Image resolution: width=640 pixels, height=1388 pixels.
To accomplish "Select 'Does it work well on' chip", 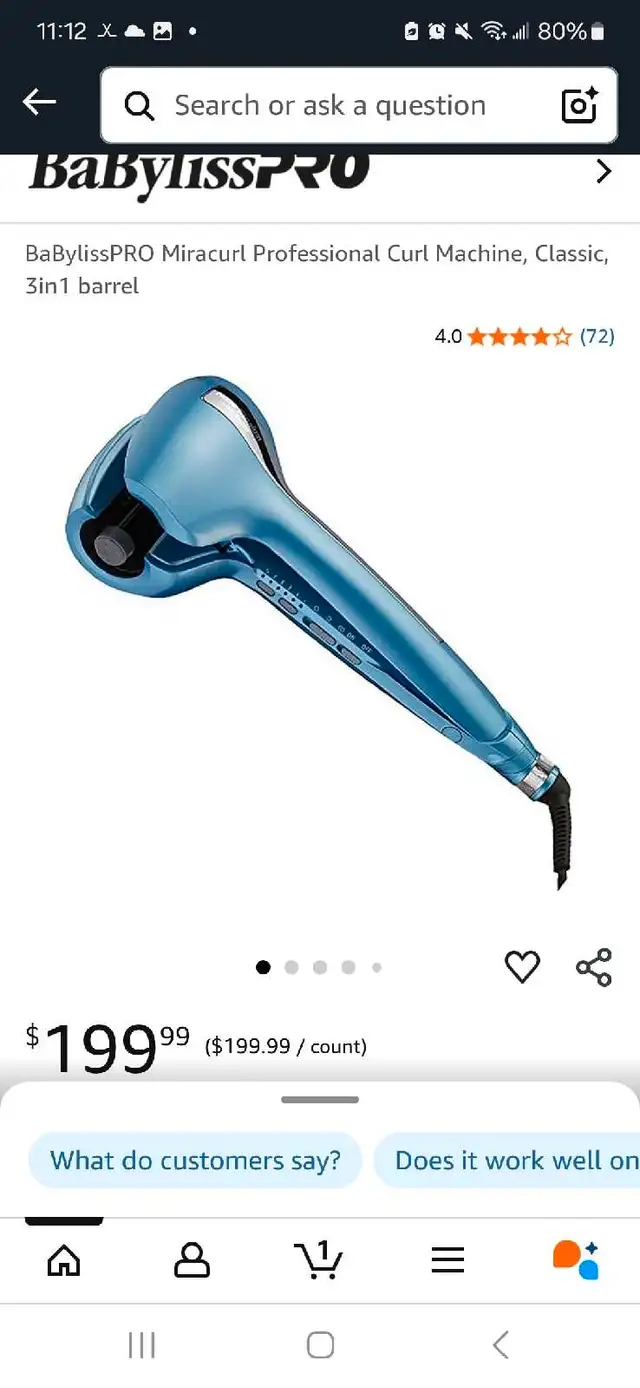I will click(x=507, y=1160).
